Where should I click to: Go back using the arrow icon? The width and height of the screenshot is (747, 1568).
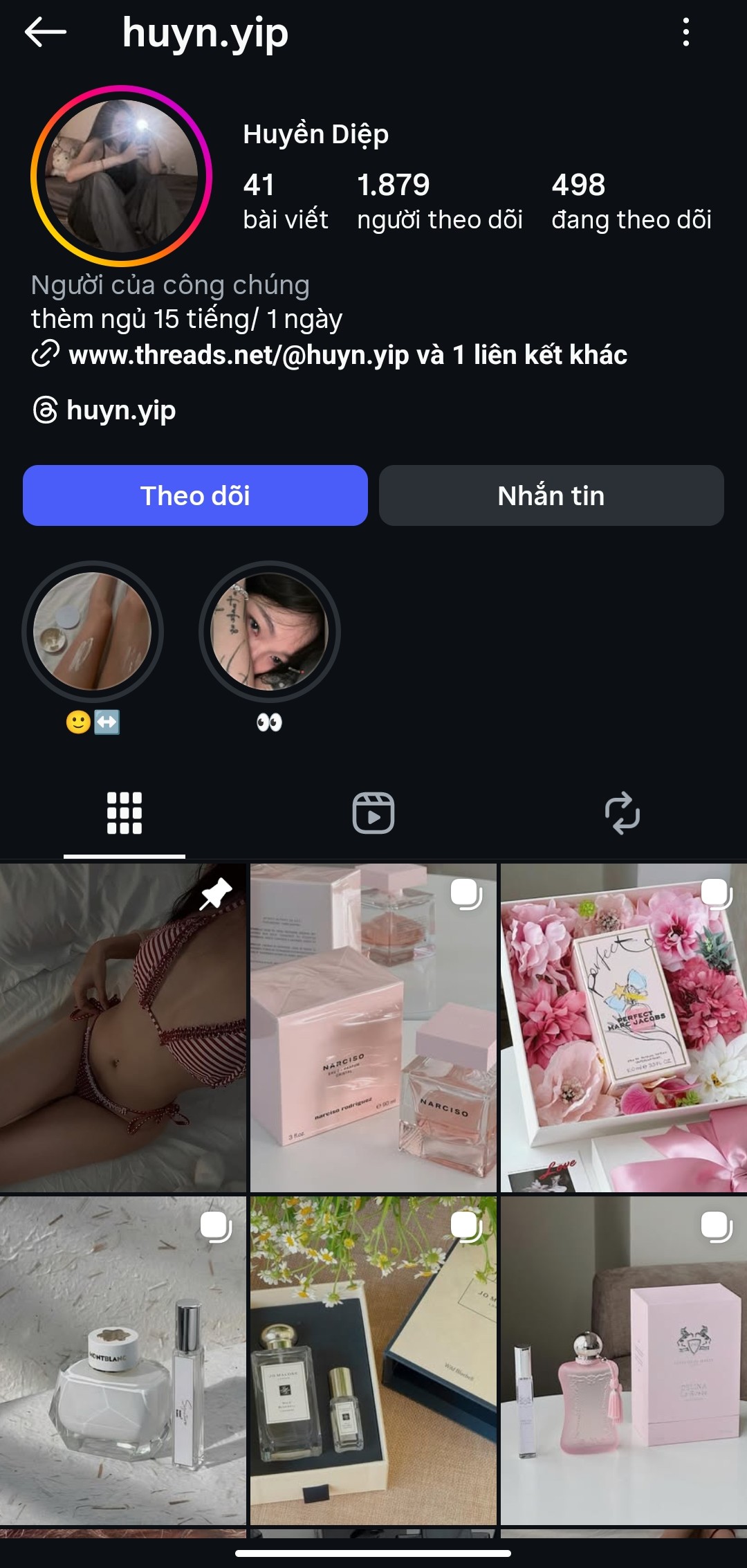46,33
